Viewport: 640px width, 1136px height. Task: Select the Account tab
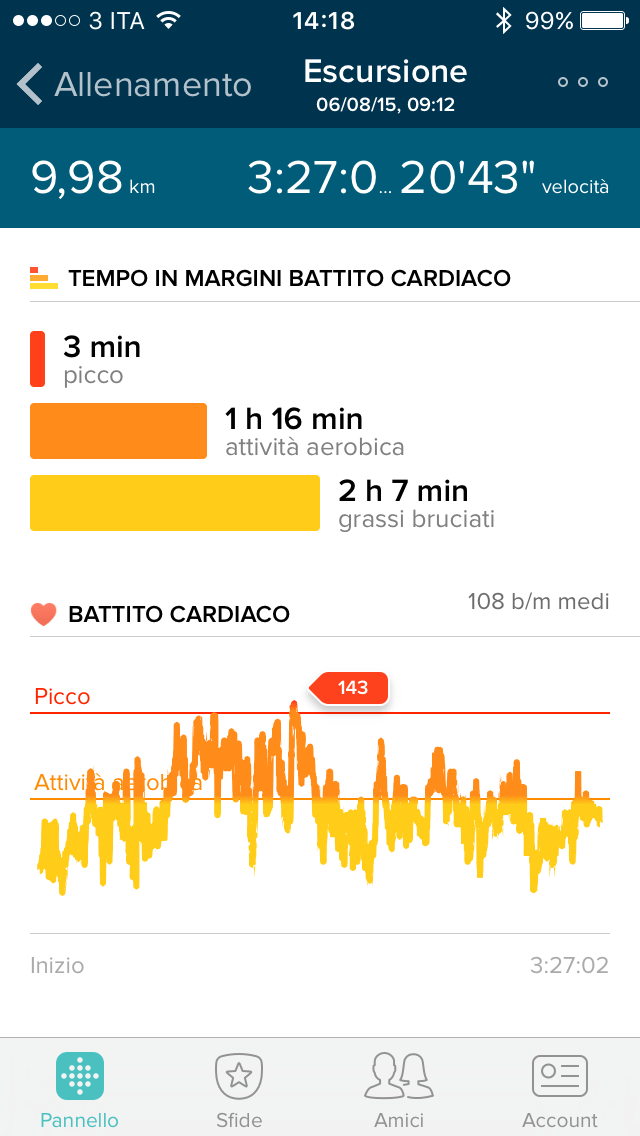[560, 1088]
